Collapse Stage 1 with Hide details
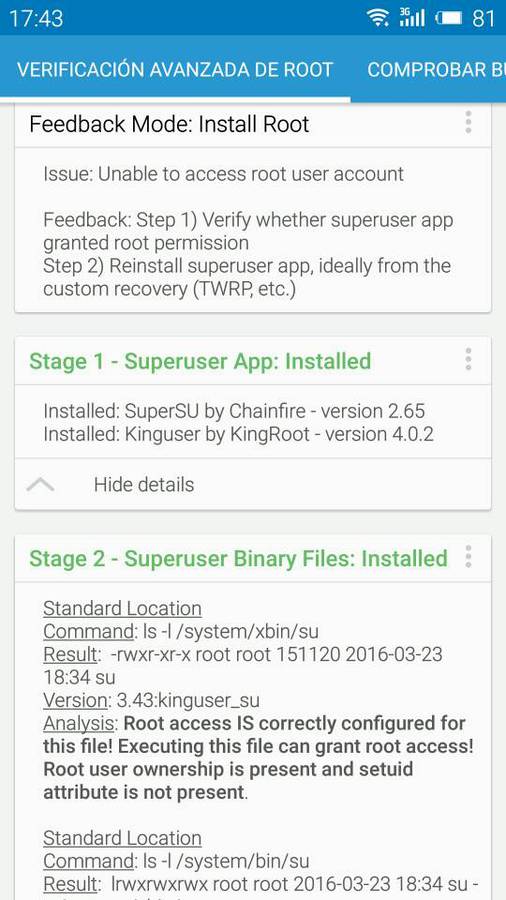The width and height of the screenshot is (506, 900). click(x=252, y=484)
